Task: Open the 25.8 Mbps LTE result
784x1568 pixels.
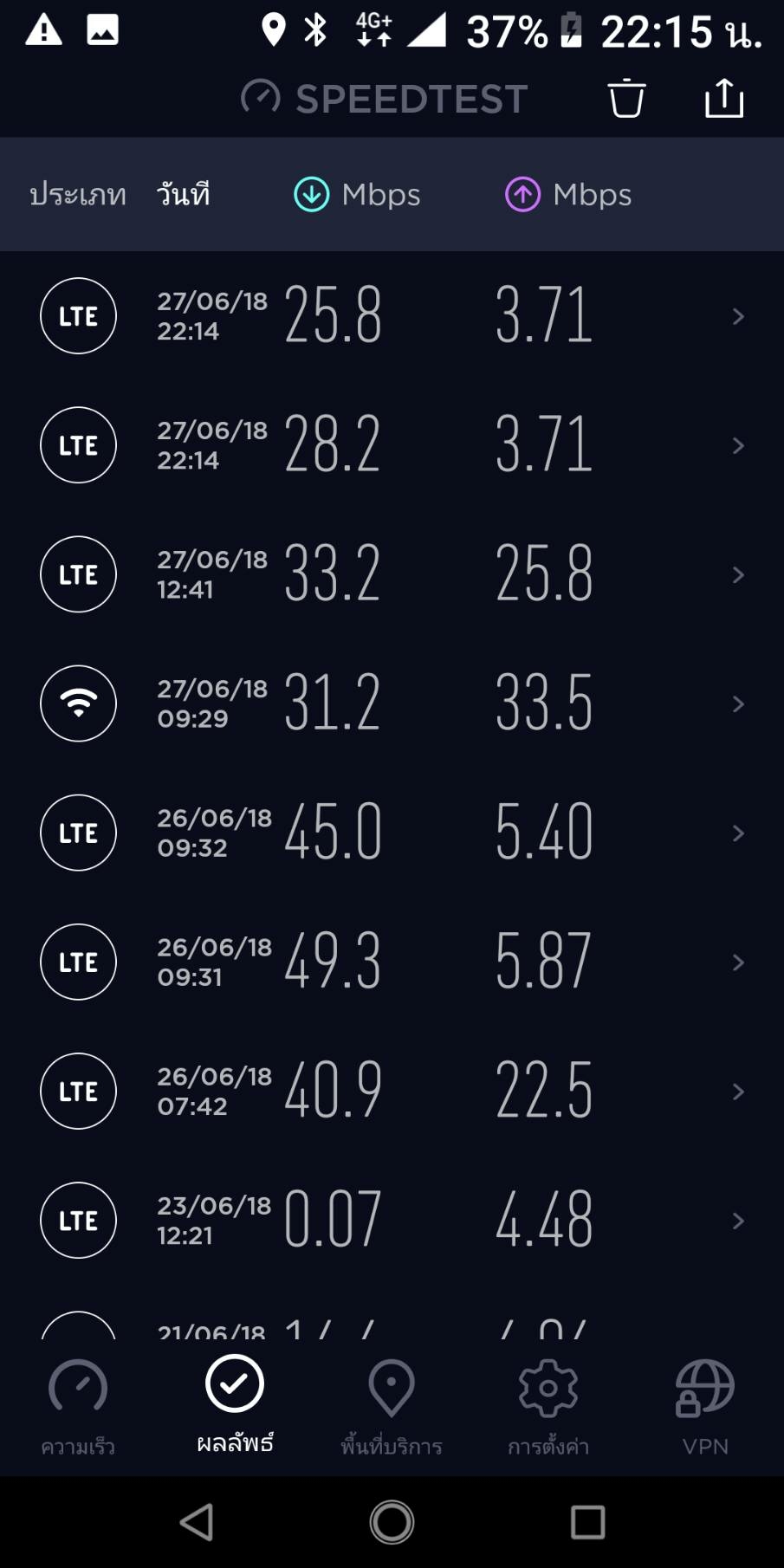Action: tap(392, 315)
